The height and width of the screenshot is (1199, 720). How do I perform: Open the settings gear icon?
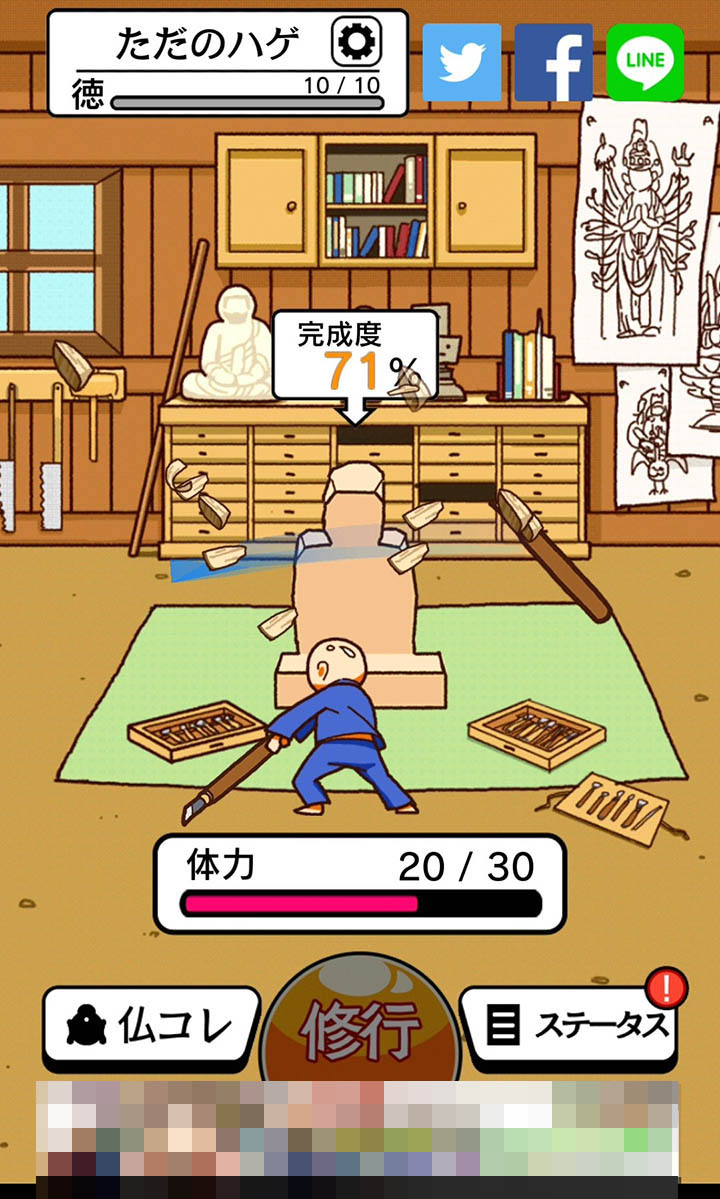tap(356, 42)
